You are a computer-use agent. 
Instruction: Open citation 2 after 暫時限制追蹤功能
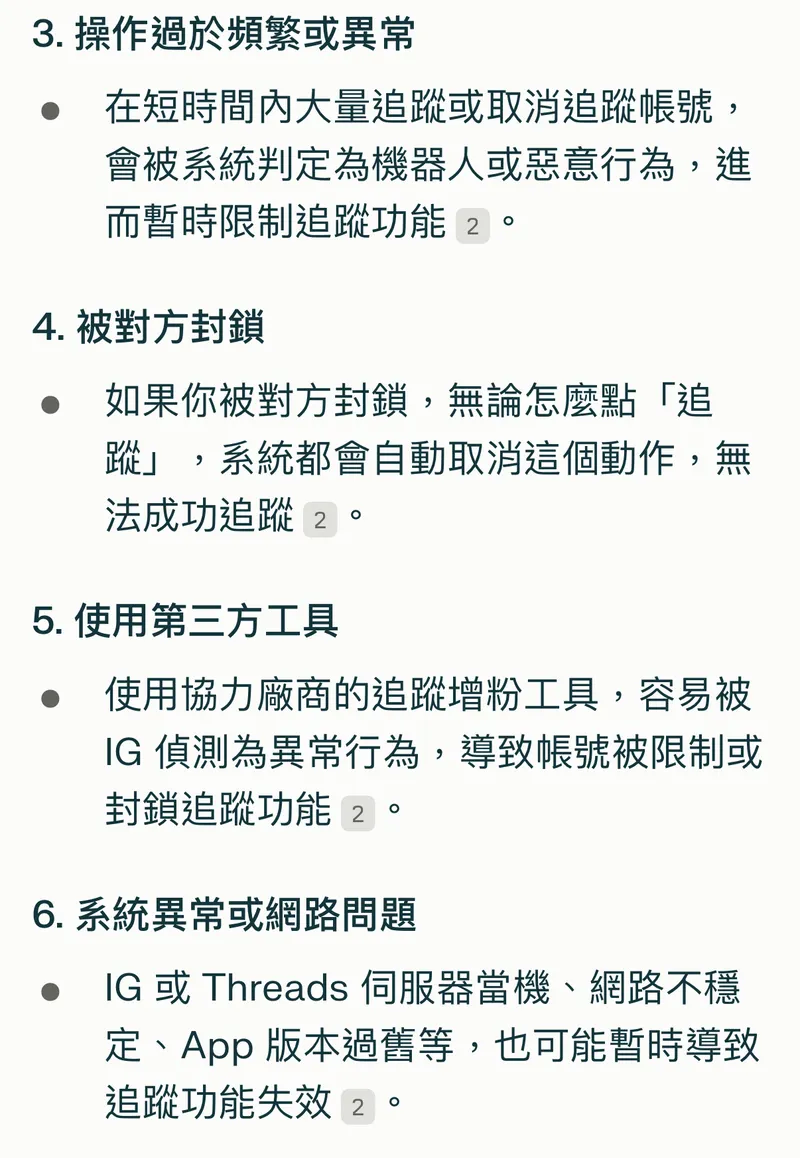(x=472, y=226)
